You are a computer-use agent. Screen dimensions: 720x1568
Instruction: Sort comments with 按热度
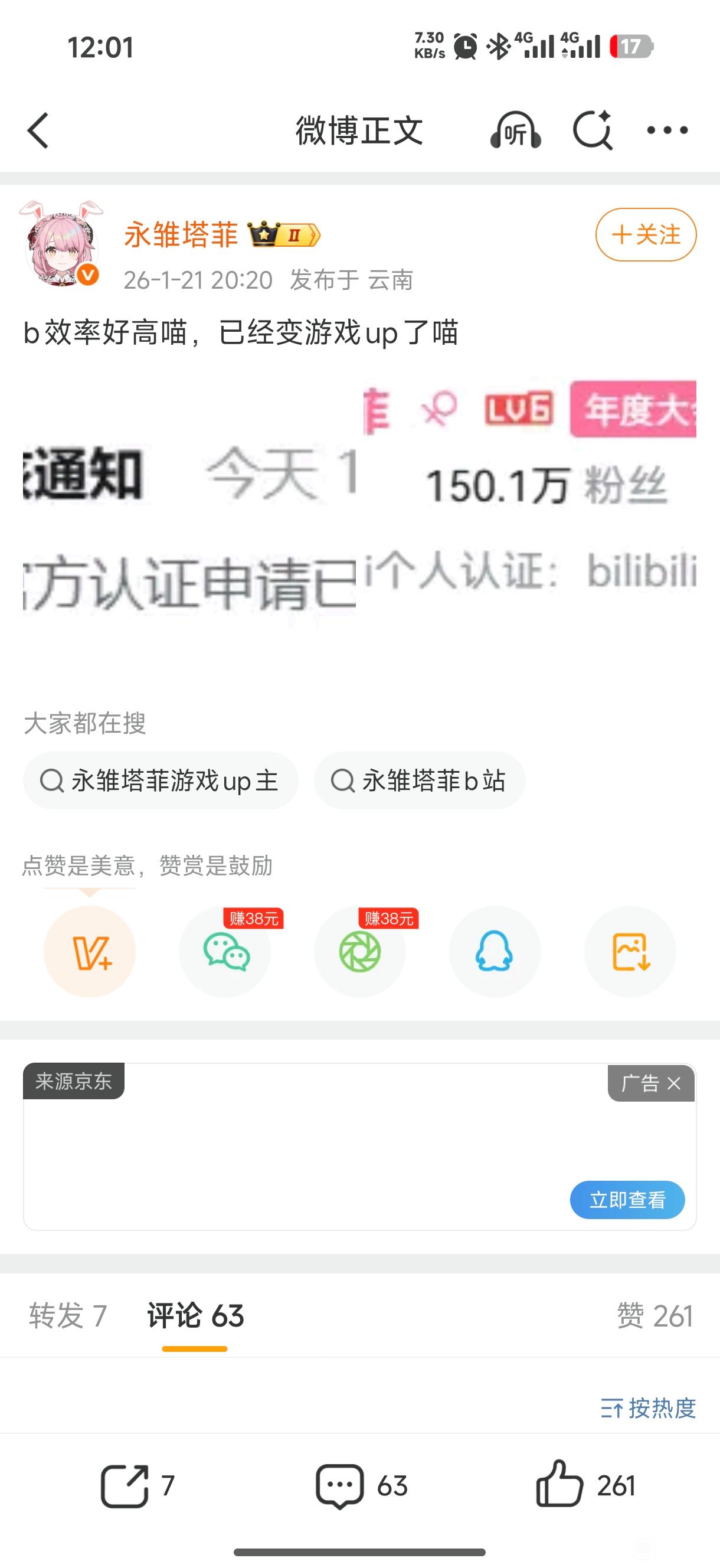click(647, 1408)
